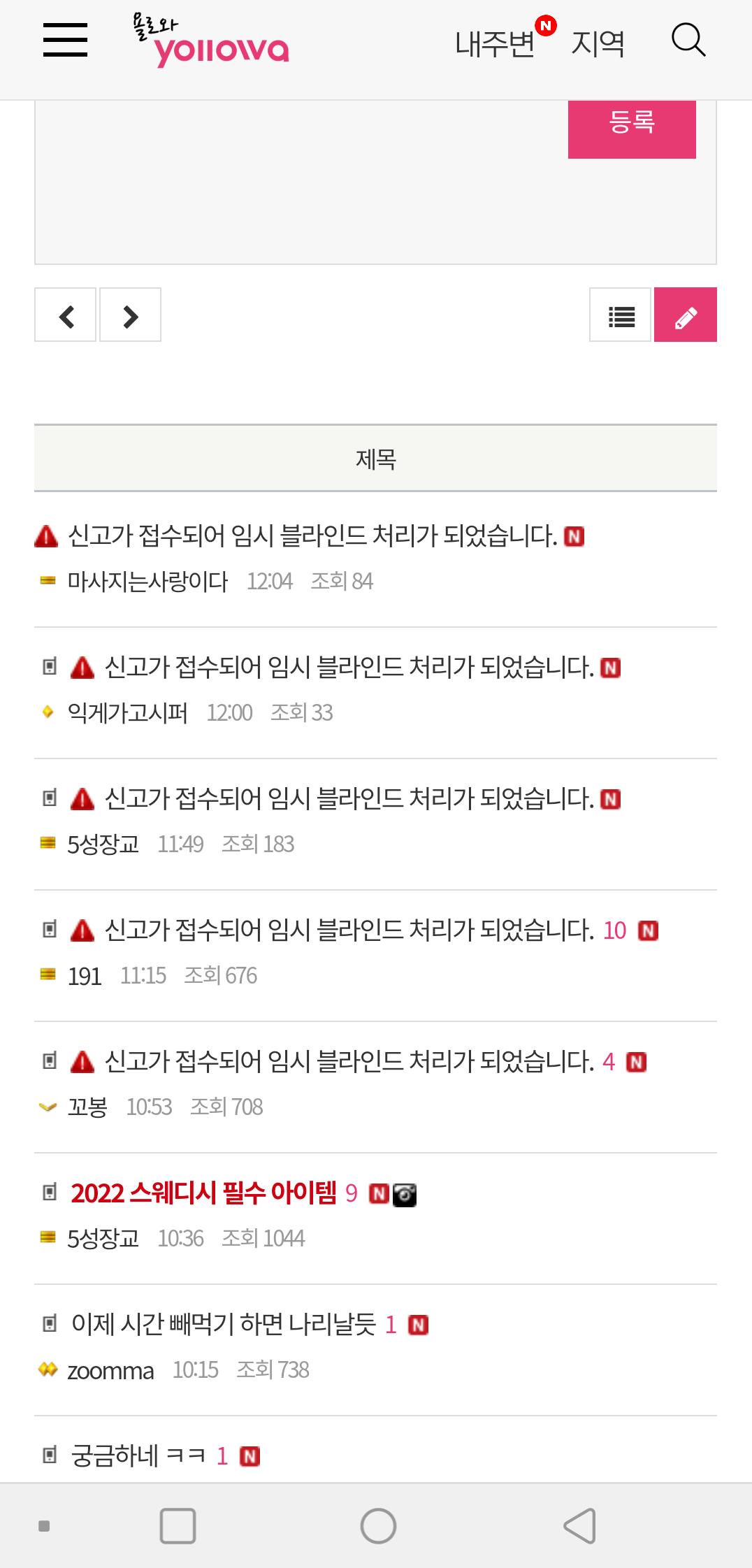Switch to 내주변 section

click(x=495, y=43)
